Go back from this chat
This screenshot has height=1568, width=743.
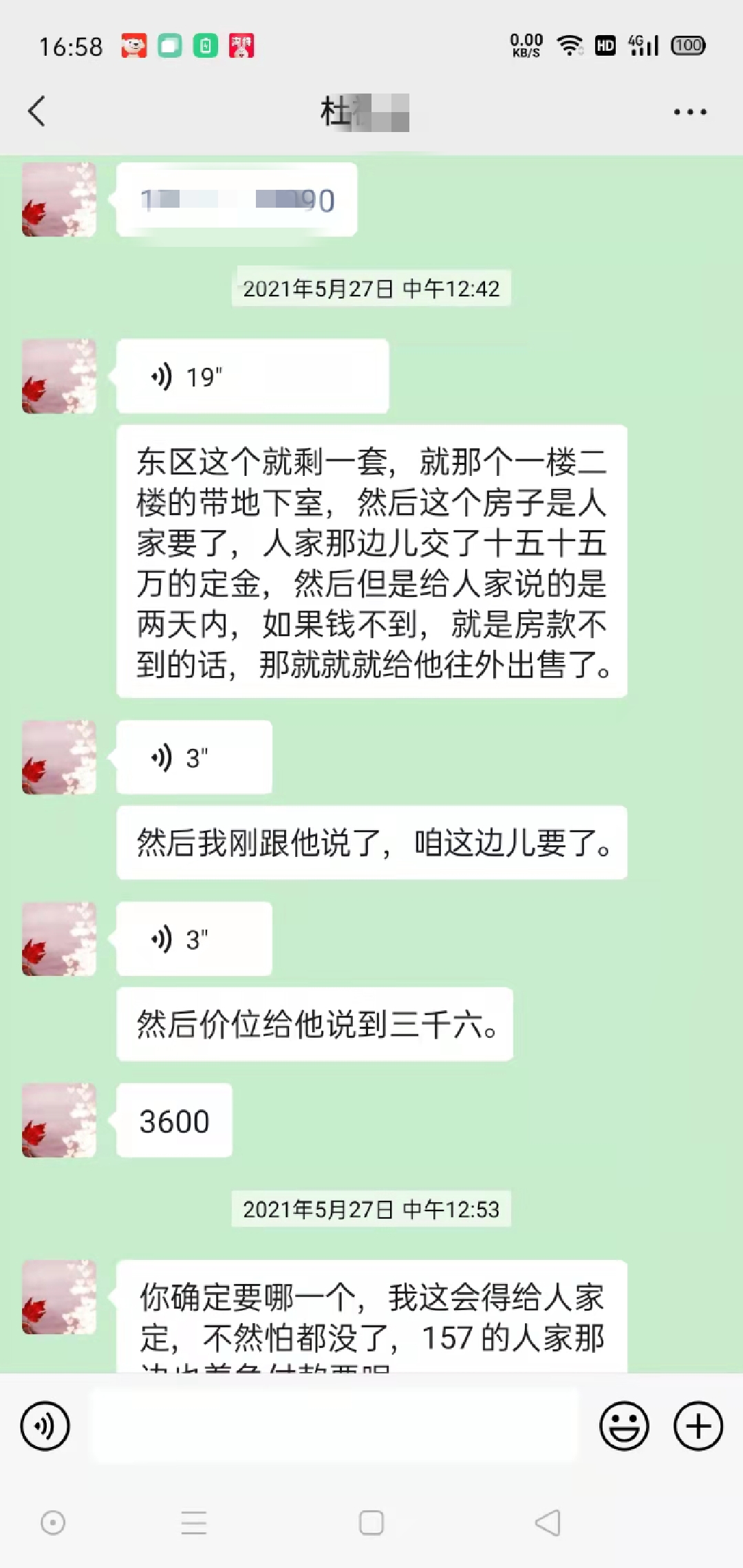[x=37, y=111]
